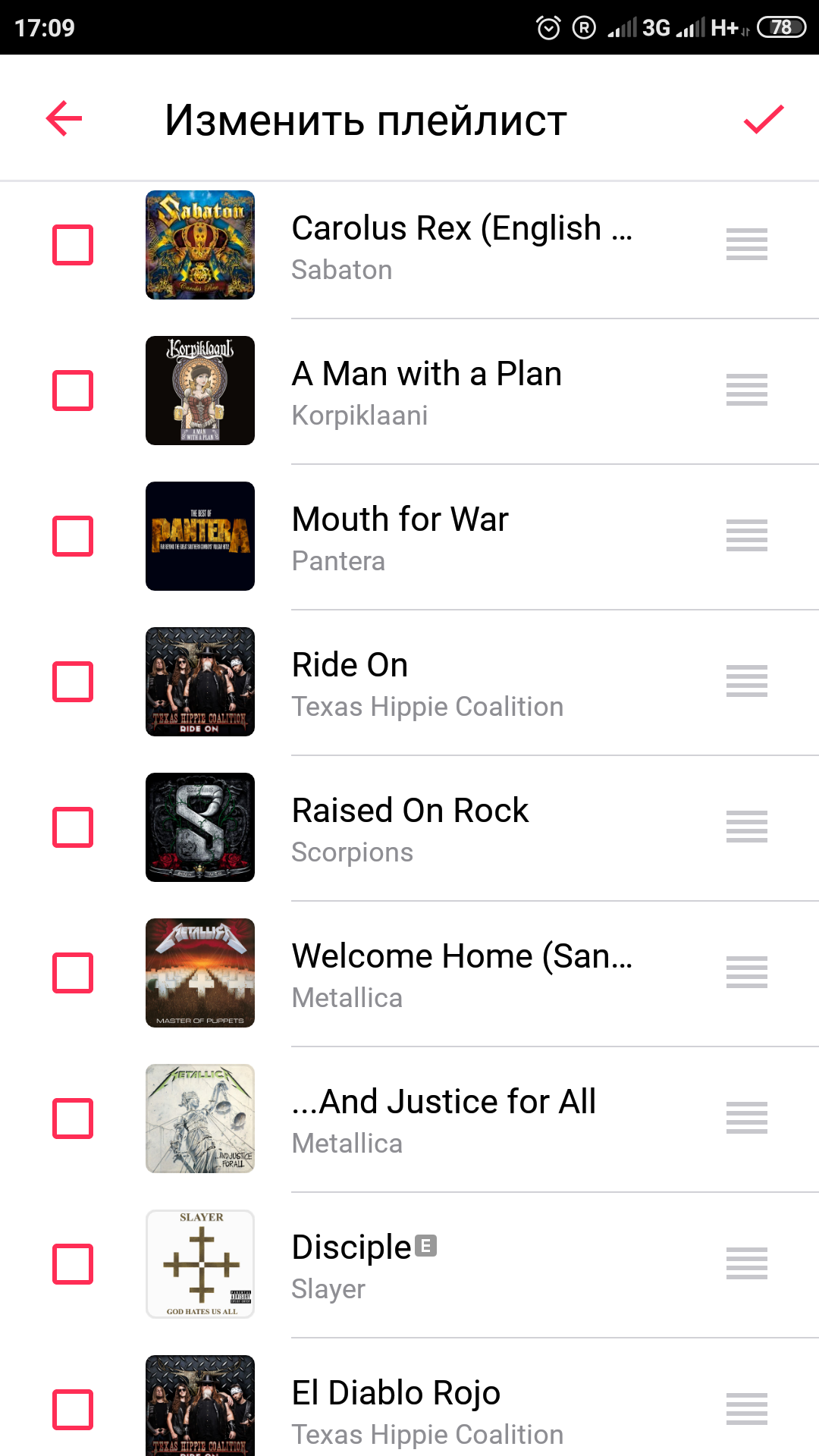Mark Mouth for War for selection
819x1456 pixels.
tap(73, 536)
